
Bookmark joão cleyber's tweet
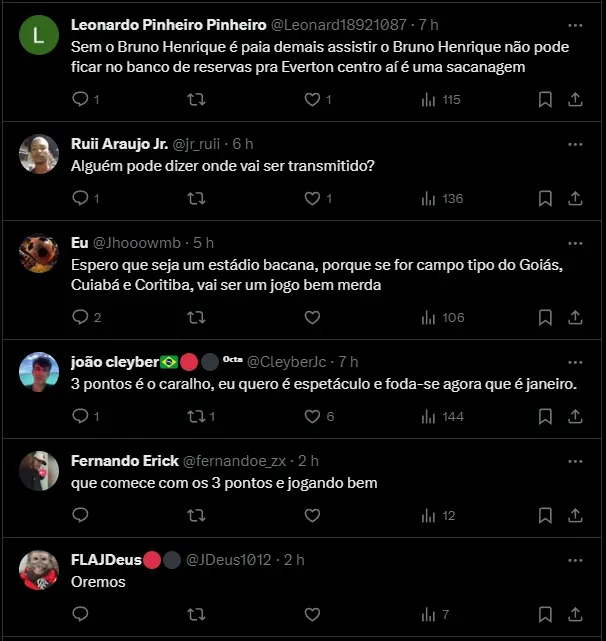tap(545, 417)
